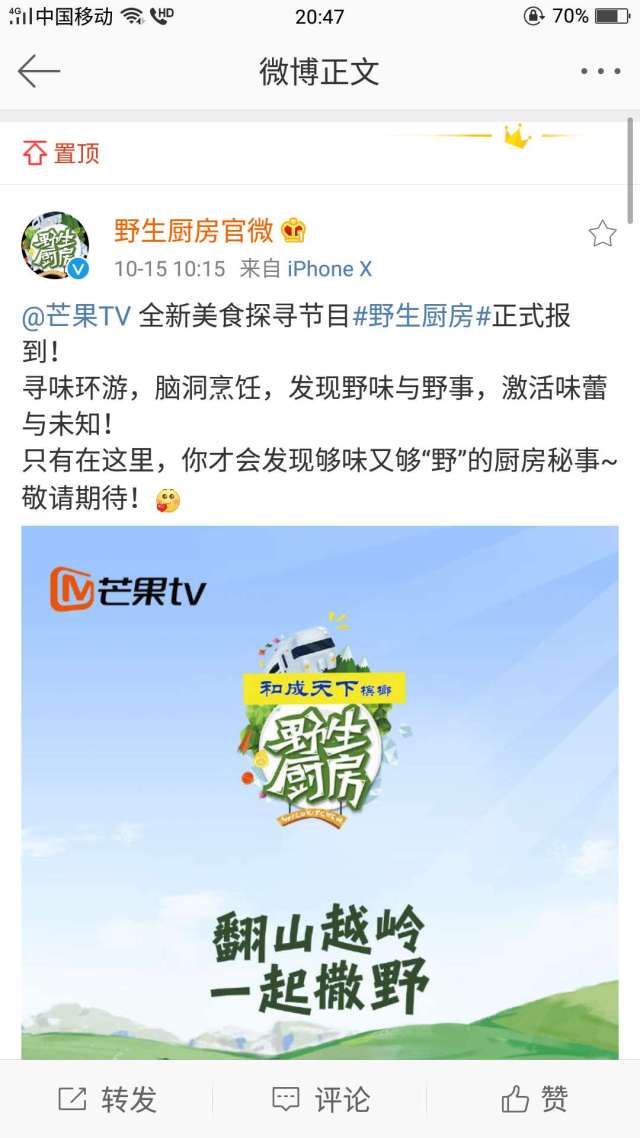Open the iPhone X source link

click(x=329, y=269)
